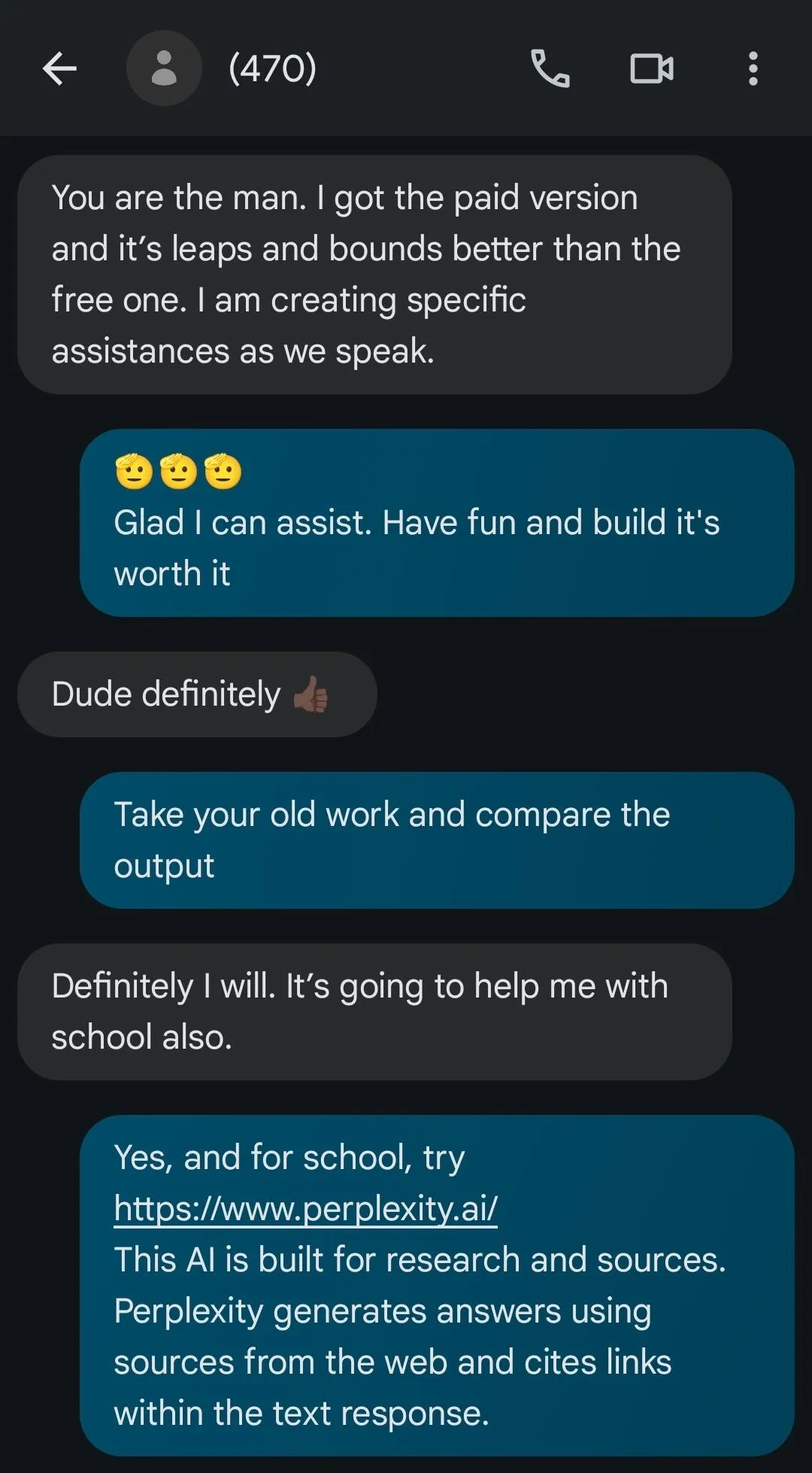
Task: Open contact details via (470) title
Action: [x=272, y=69]
